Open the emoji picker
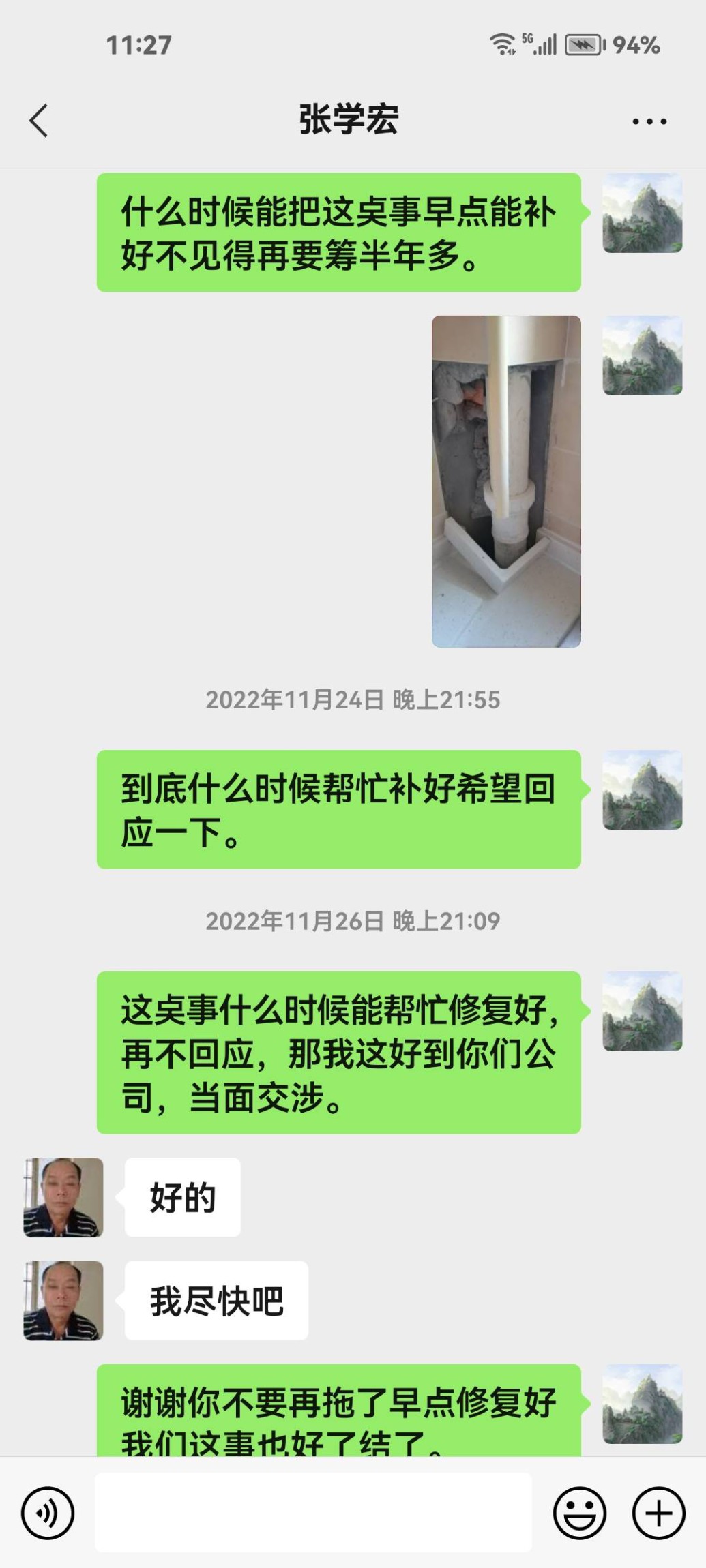The height and width of the screenshot is (1568, 706). click(579, 1513)
